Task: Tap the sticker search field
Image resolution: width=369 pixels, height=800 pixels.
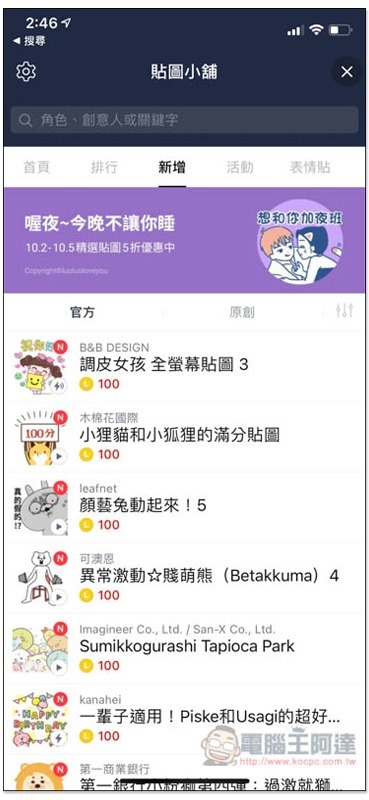Action: click(184, 120)
